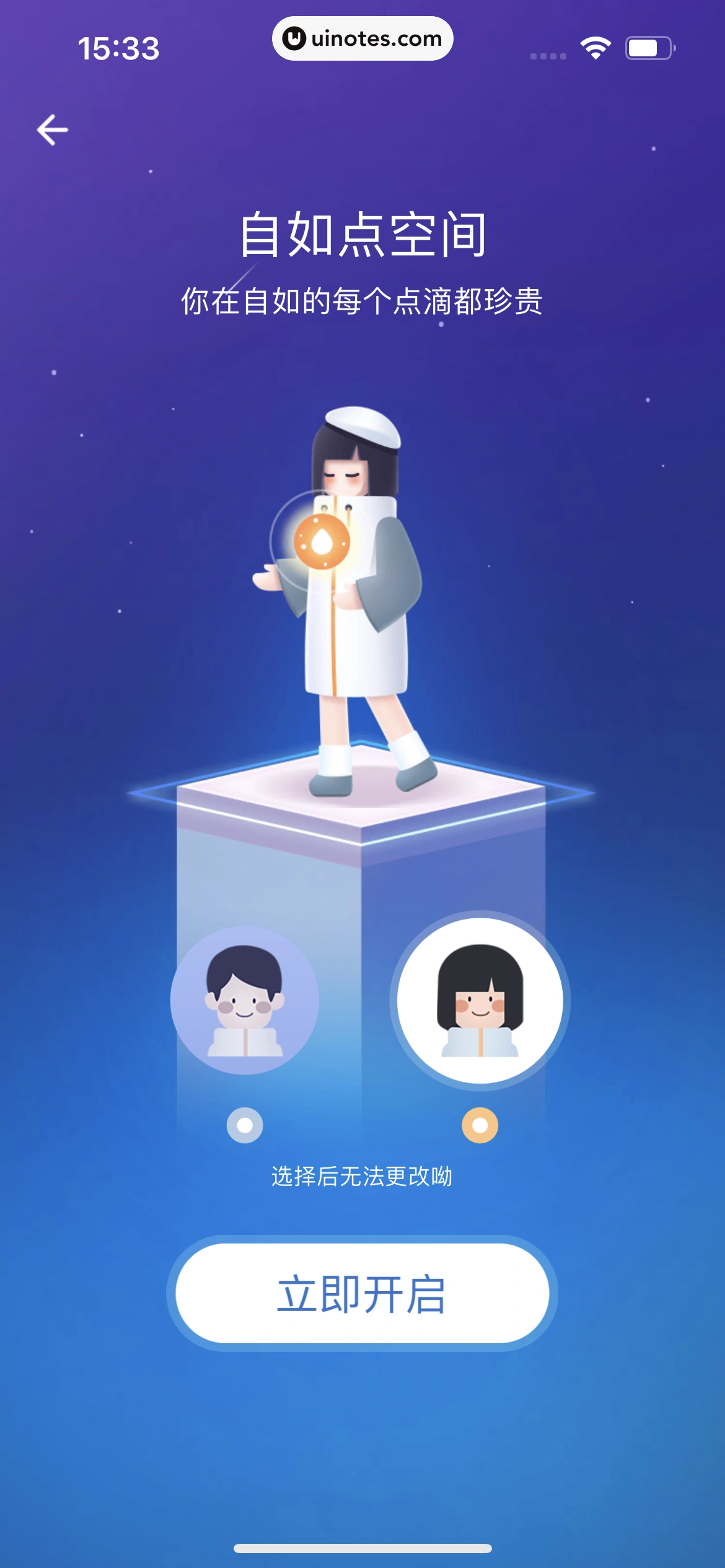Tap the uinotes.com badge at the top
Screen dimensions: 725x1568
click(362, 38)
